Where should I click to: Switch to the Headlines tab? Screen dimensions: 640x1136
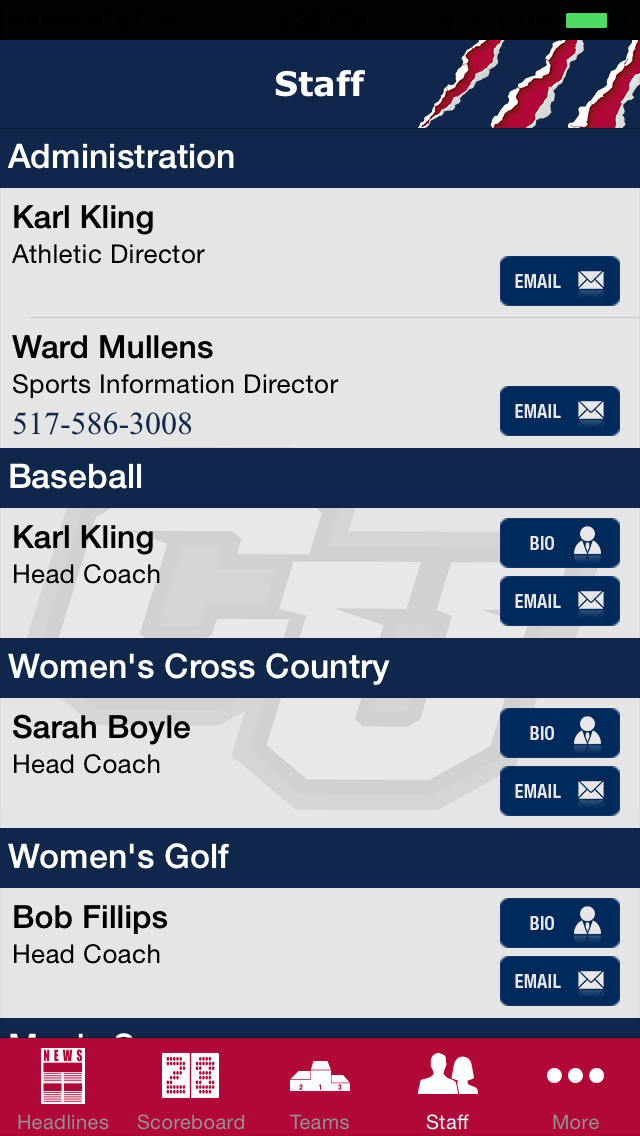(x=63, y=1087)
